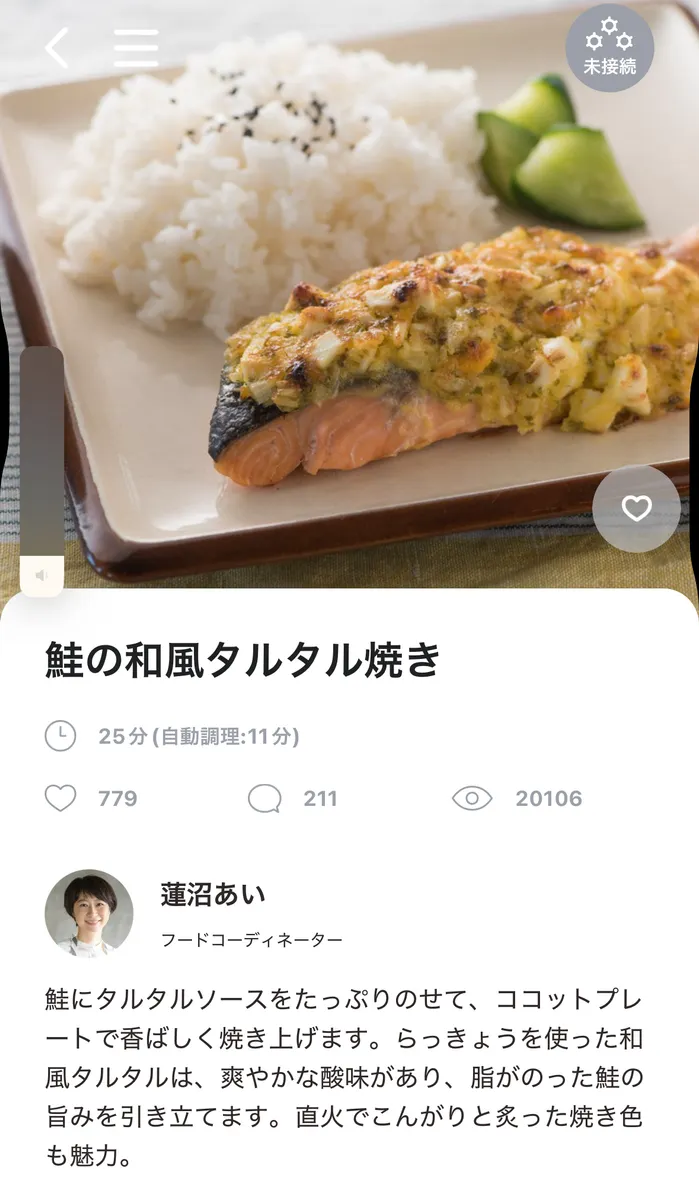Go back using the arrow icon
Viewport: 699px width, 1200px height.
58,47
